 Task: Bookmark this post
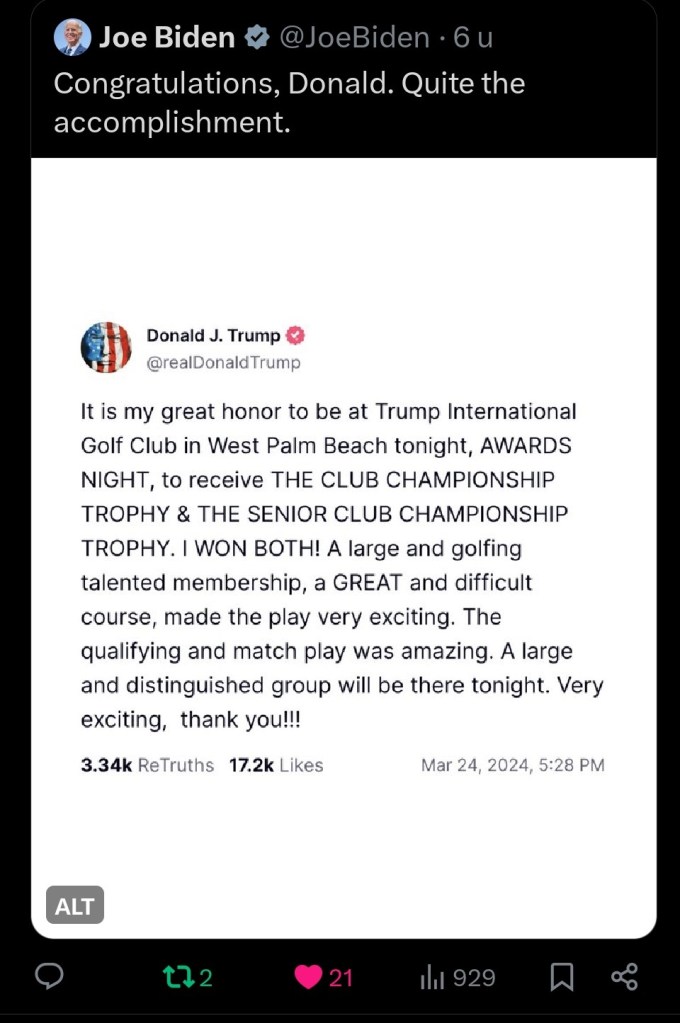pyautogui.click(x=563, y=977)
